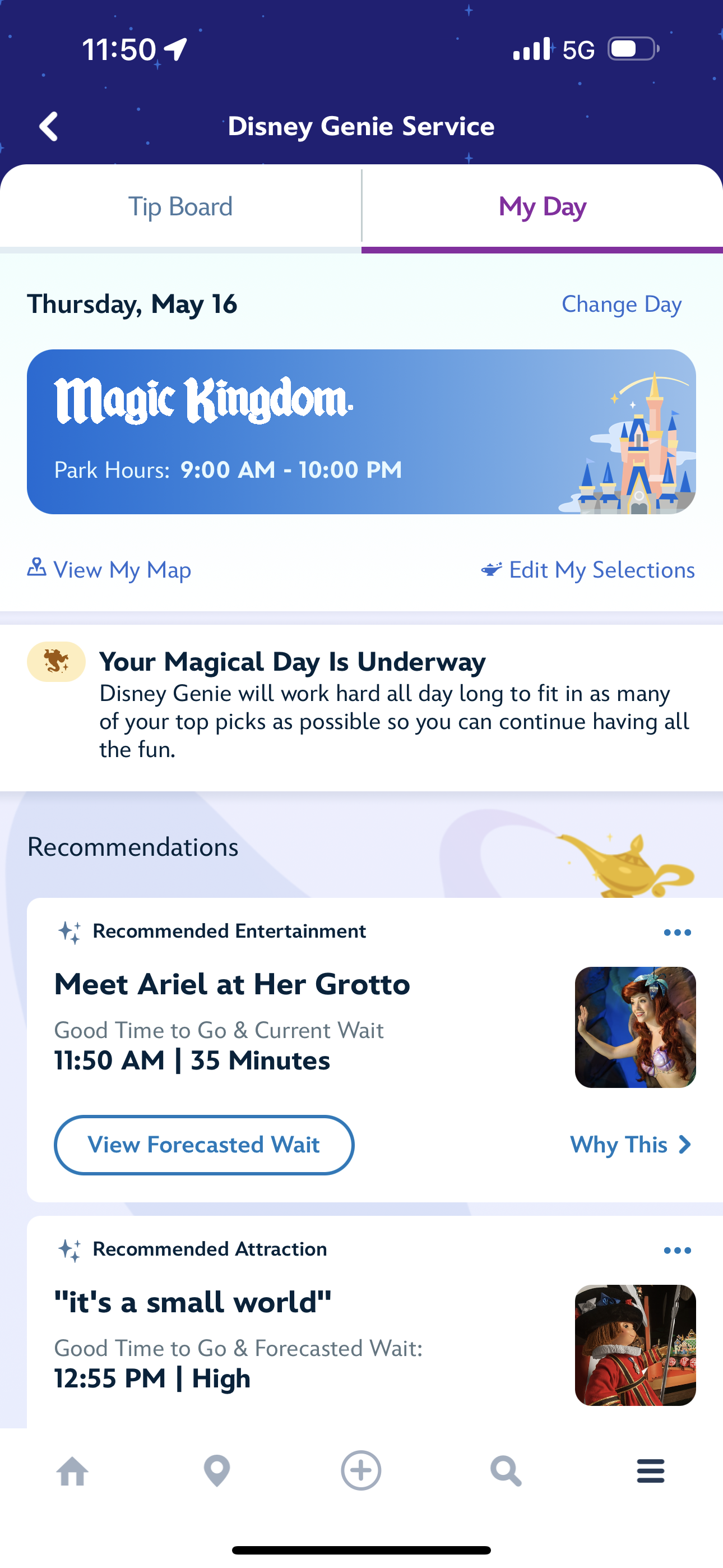This screenshot has height=1568, width=723.
Task: Edit My Selections
Action: point(588,570)
